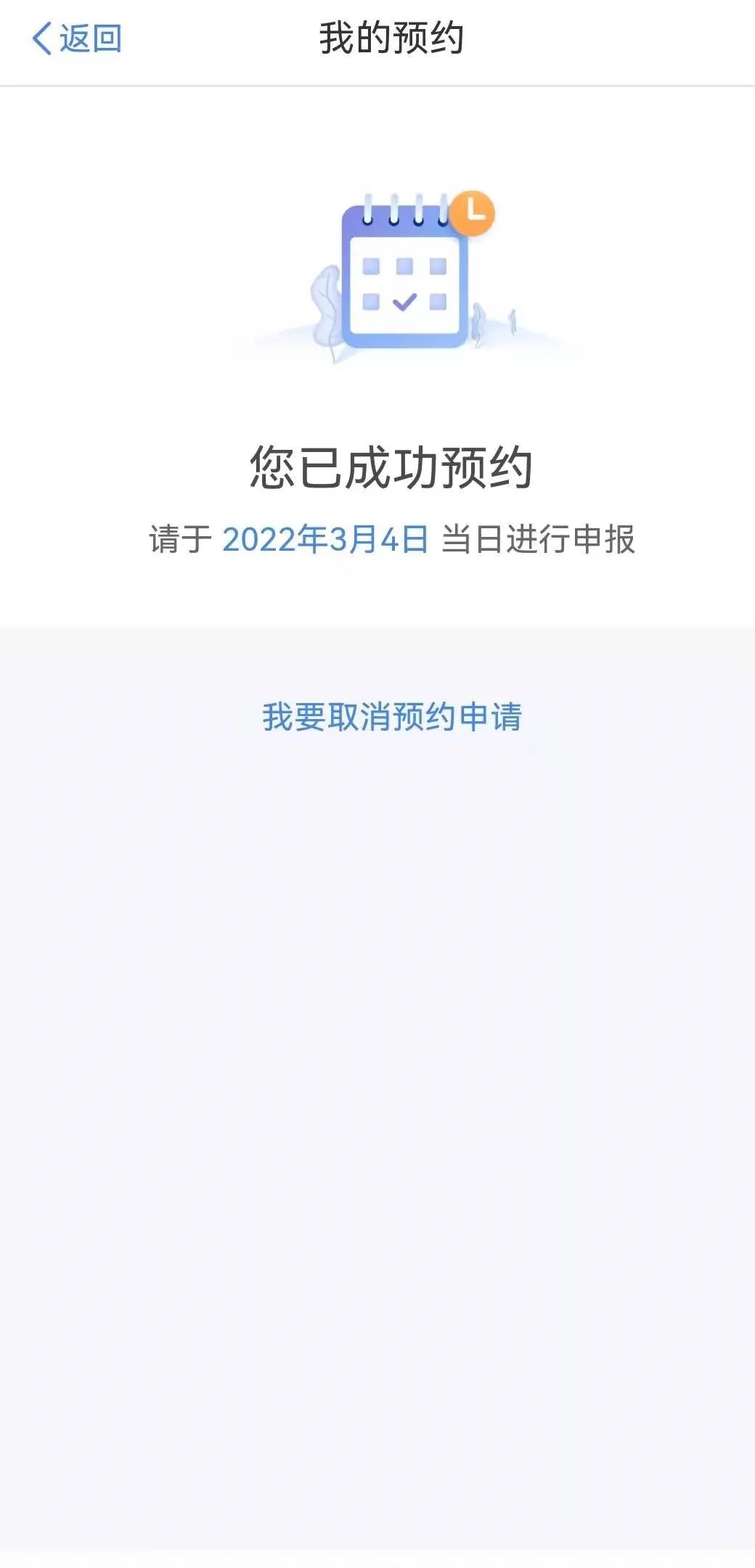Go back using the 返回 button
Screen dimensions: 755x1568
(77, 38)
